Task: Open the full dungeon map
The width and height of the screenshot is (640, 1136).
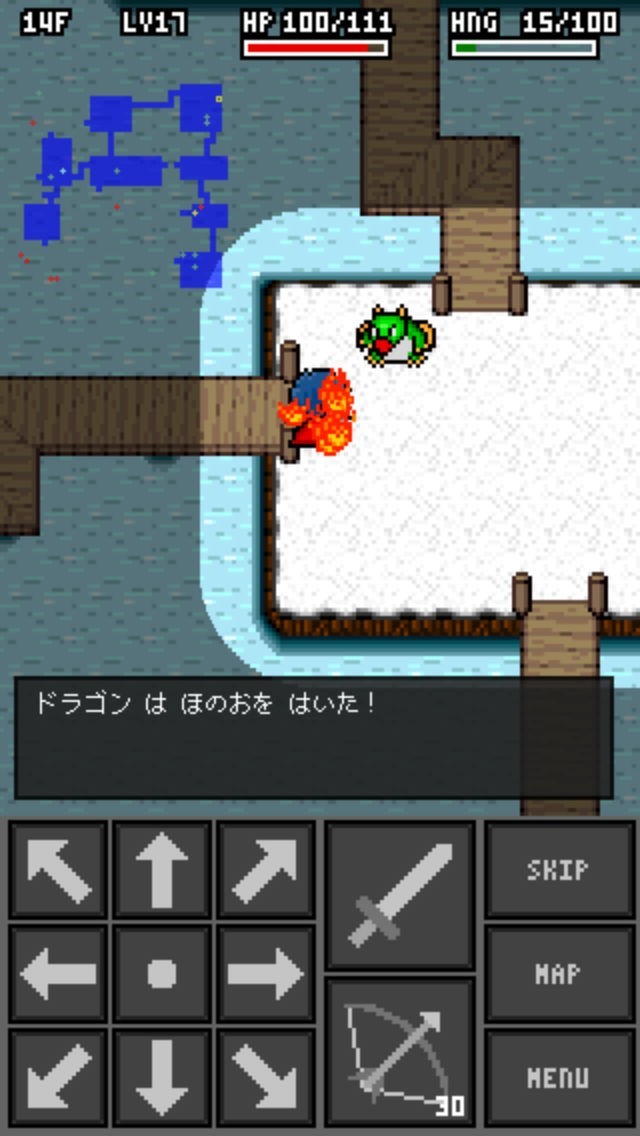Action: pos(558,973)
